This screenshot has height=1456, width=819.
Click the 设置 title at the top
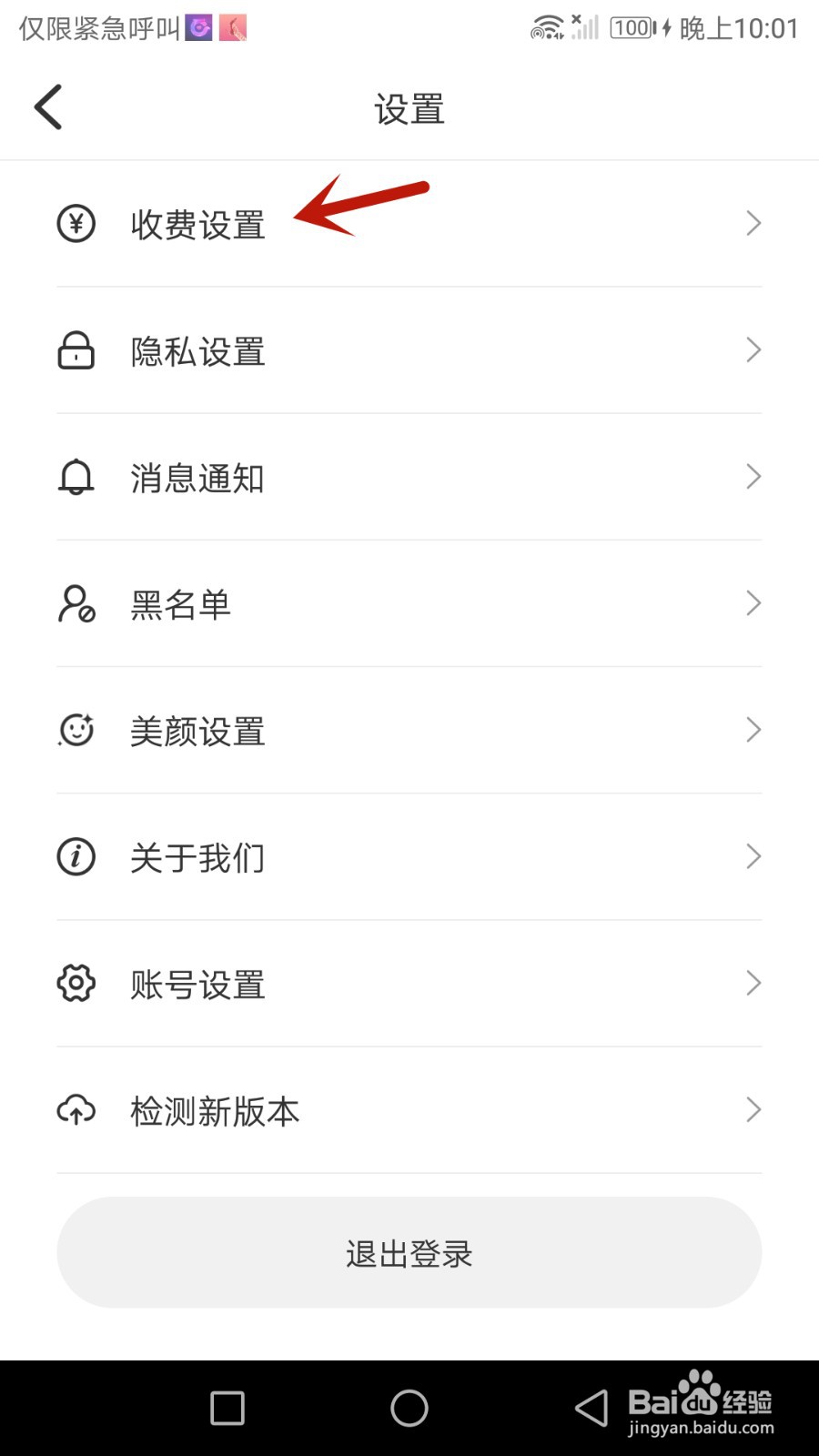[409, 108]
